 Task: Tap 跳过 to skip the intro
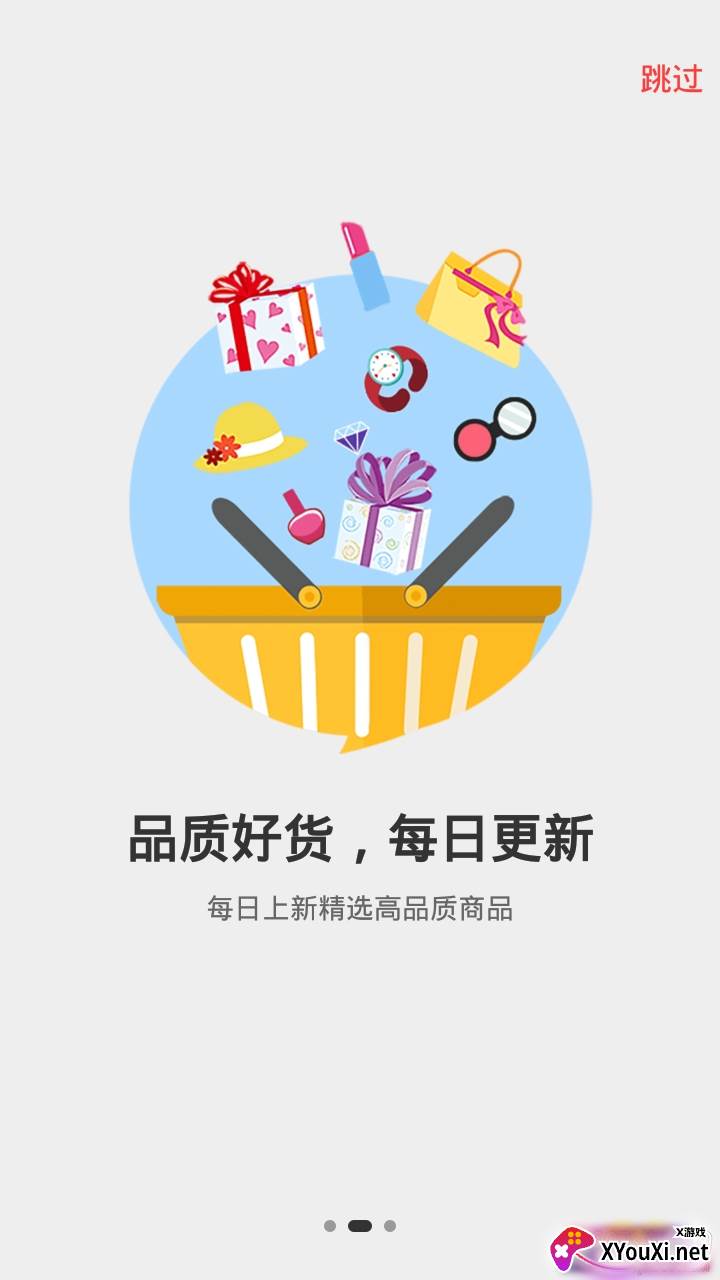[x=671, y=79]
